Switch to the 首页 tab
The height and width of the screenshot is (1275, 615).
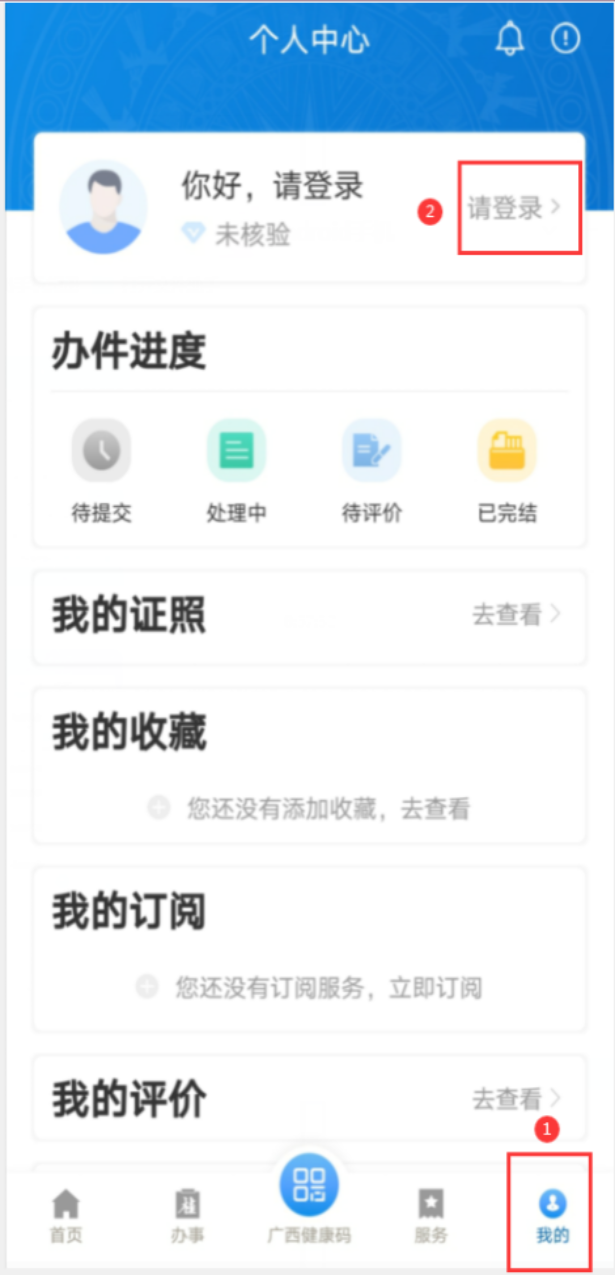click(x=66, y=1215)
